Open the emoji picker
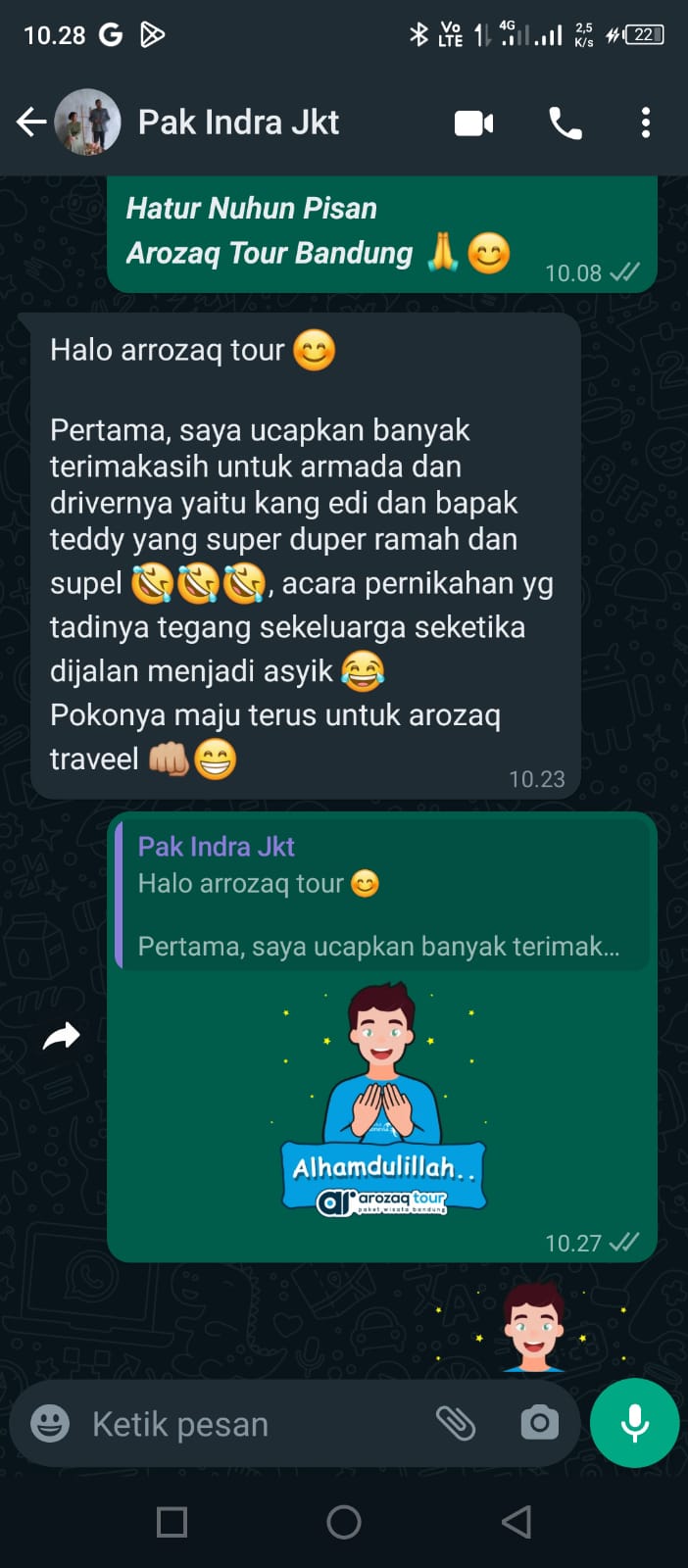688x1568 pixels. click(x=49, y=1423)
